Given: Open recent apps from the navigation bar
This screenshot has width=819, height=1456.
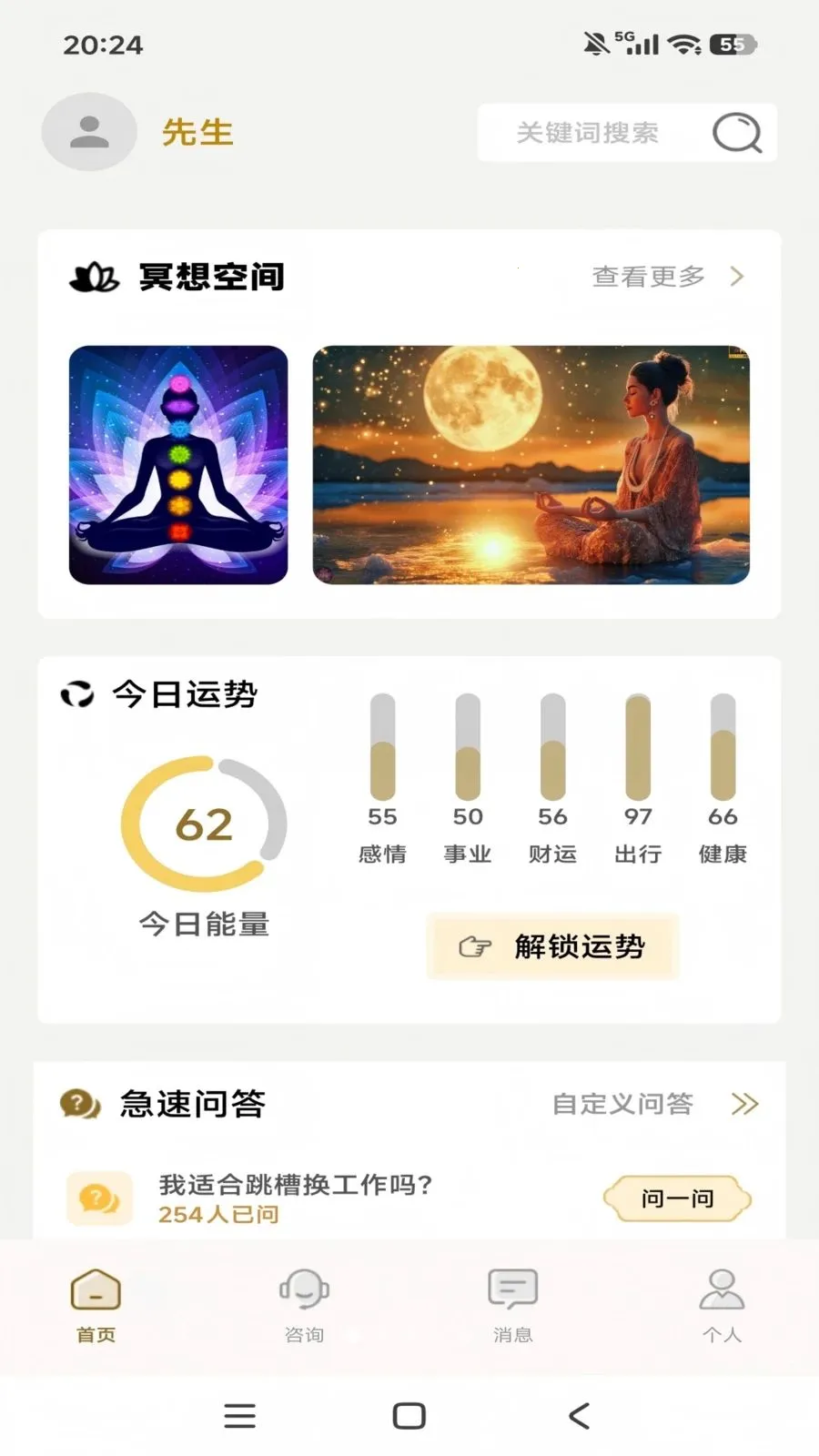Looking at the screenshot, I should (240, 1416).
